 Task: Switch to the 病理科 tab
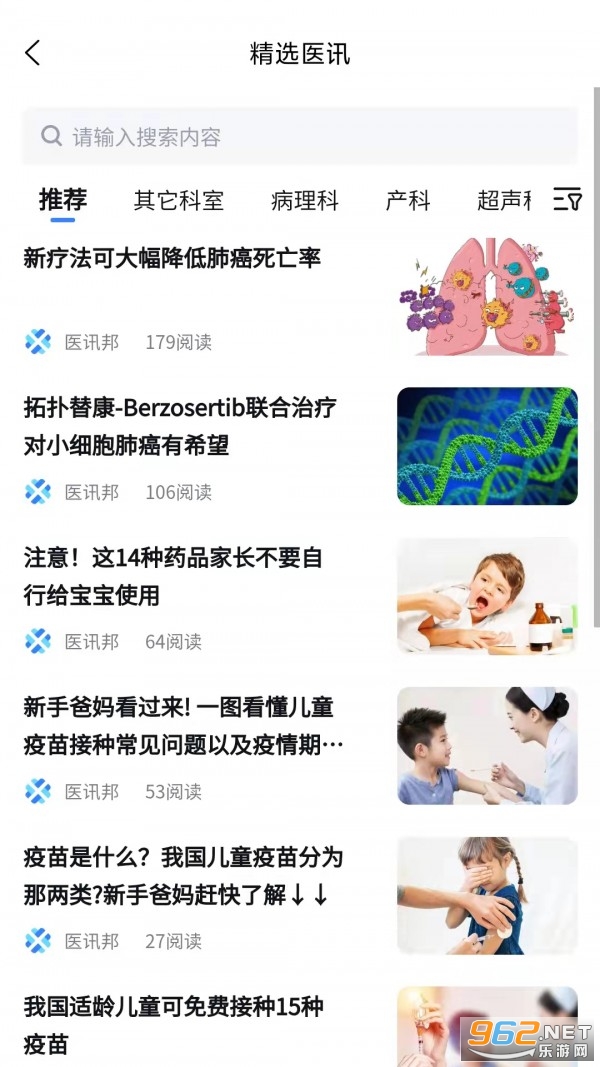pyautogui.click(x=305, y=201)
